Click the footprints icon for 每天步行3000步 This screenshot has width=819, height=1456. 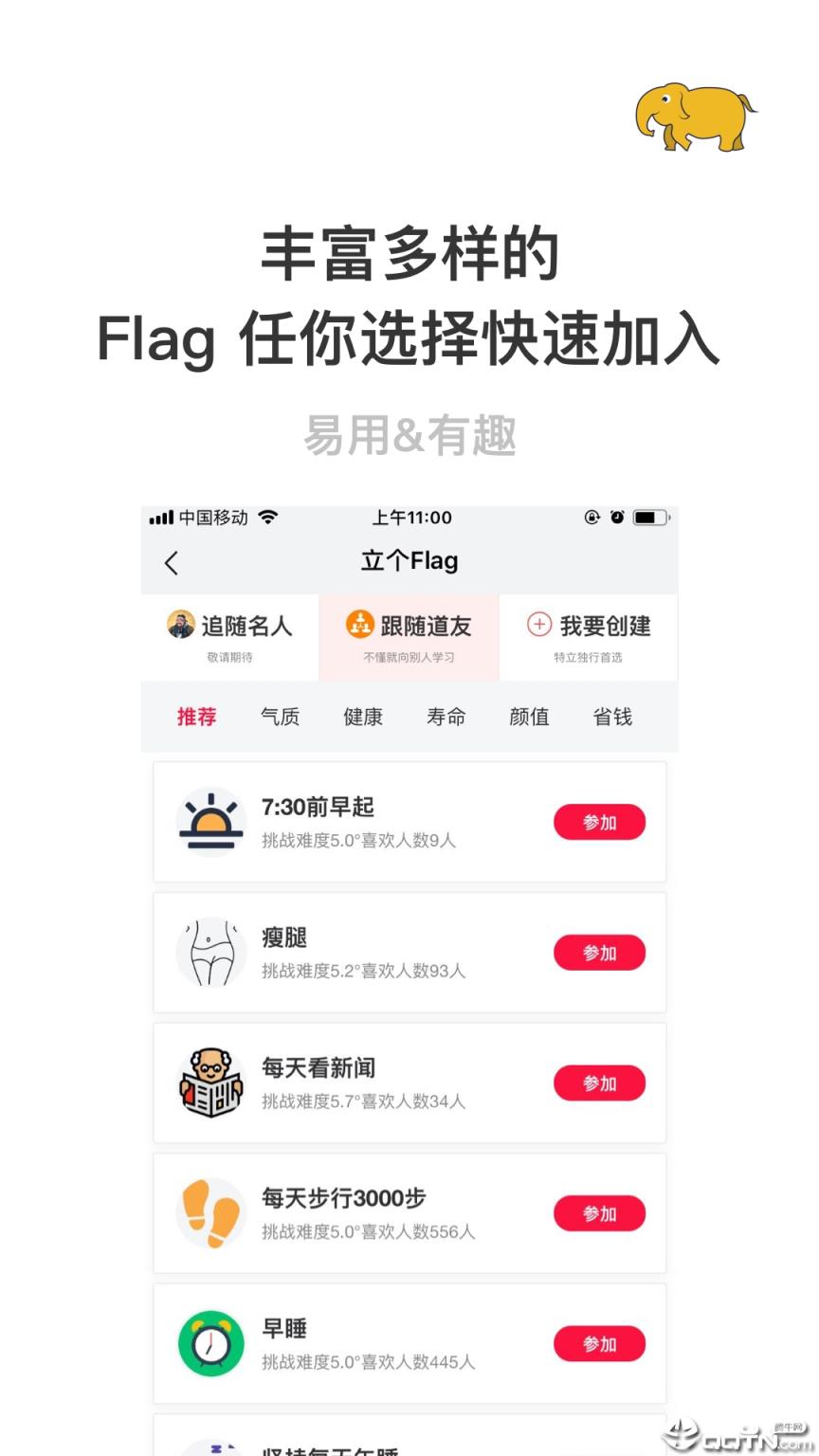tap(210, 1213)
